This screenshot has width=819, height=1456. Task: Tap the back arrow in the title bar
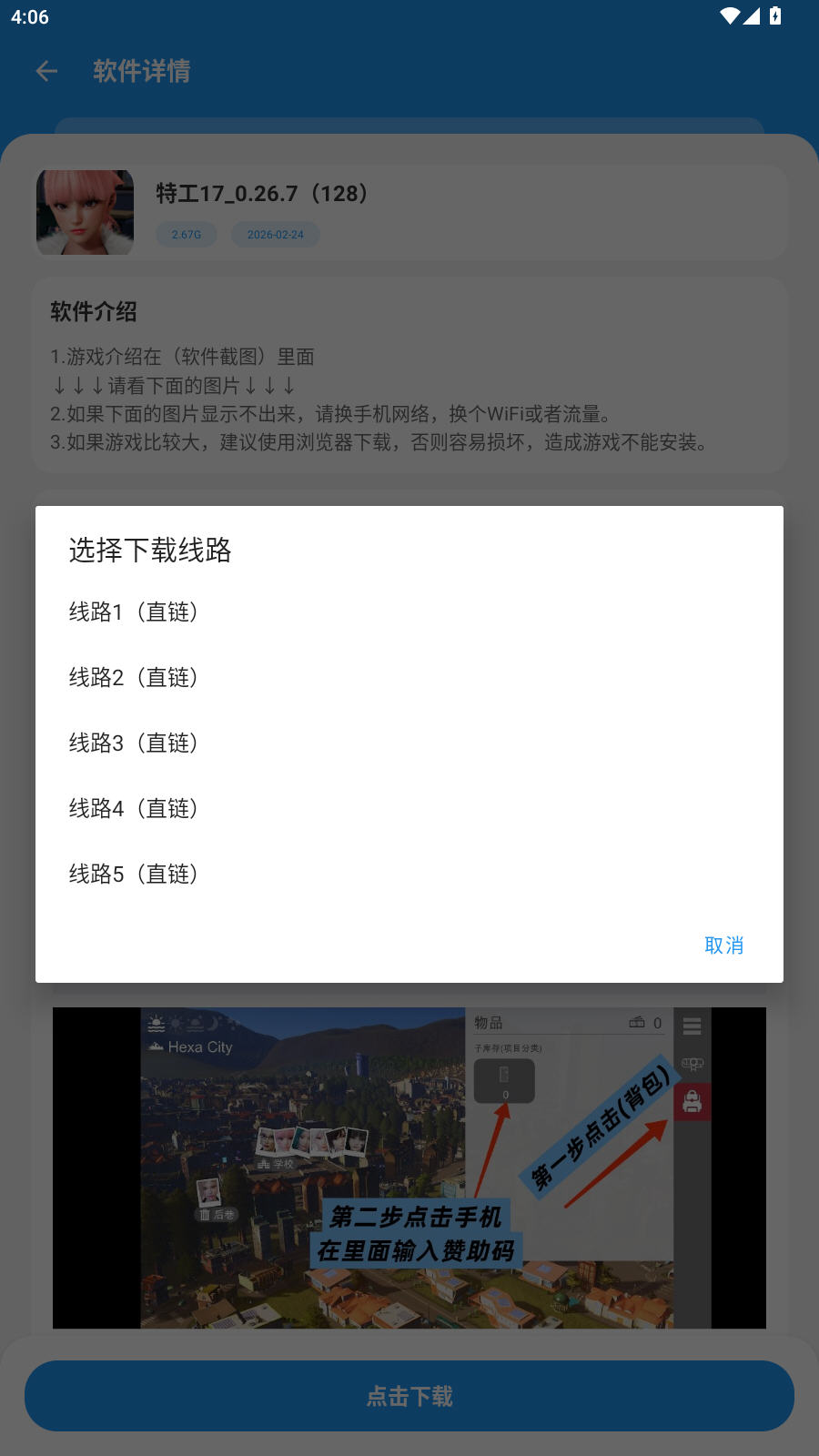[x=45, y=71]
